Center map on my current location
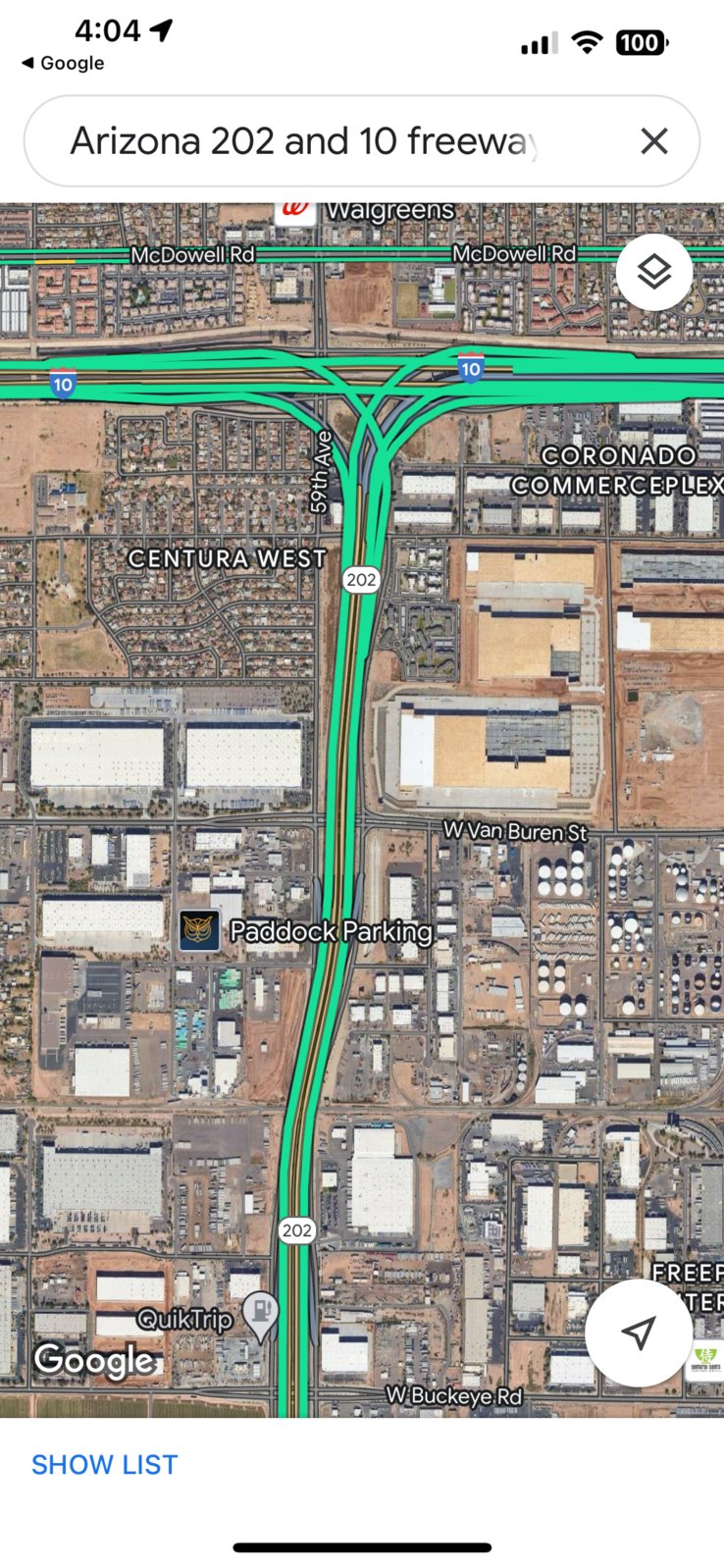 (639, 1333)
